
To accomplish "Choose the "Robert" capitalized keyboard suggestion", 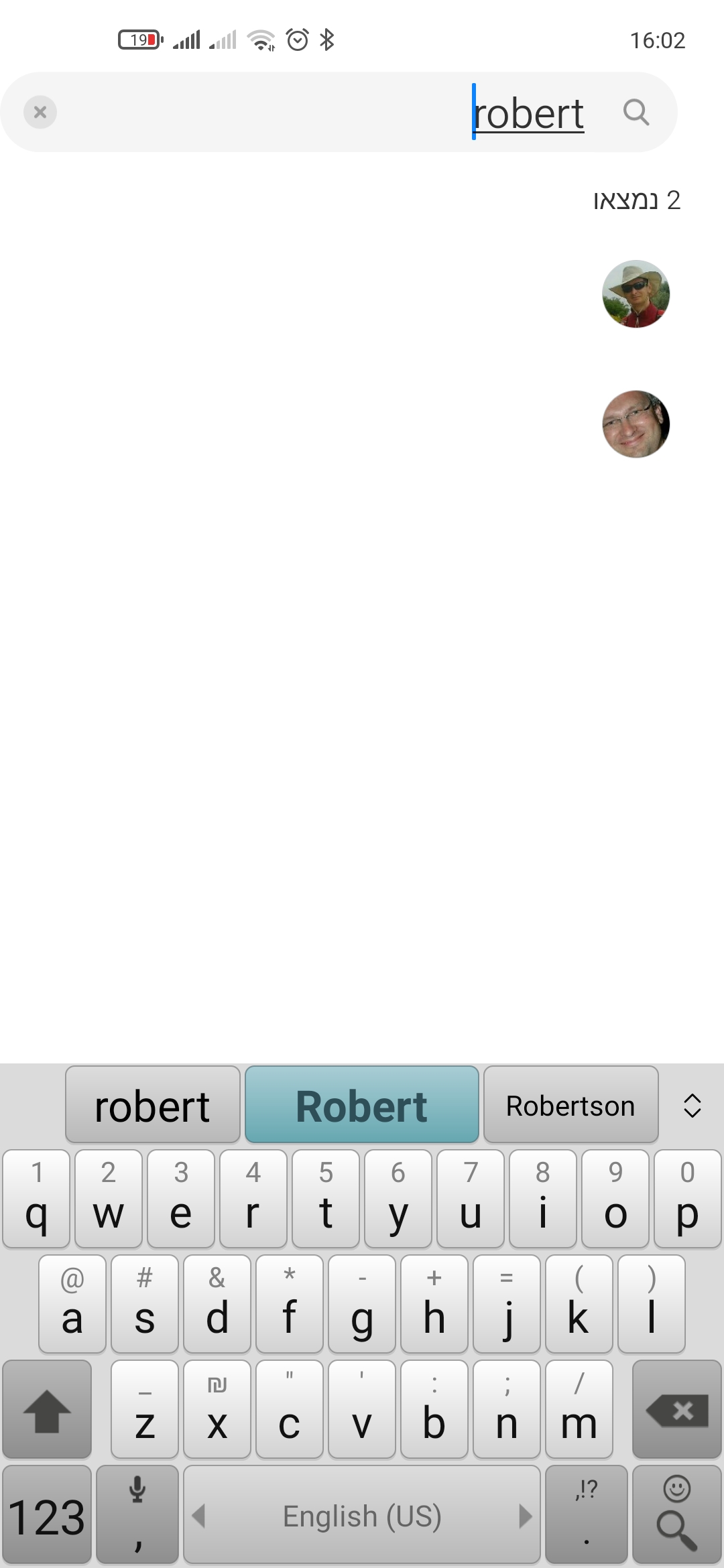I will [362, 1104].
